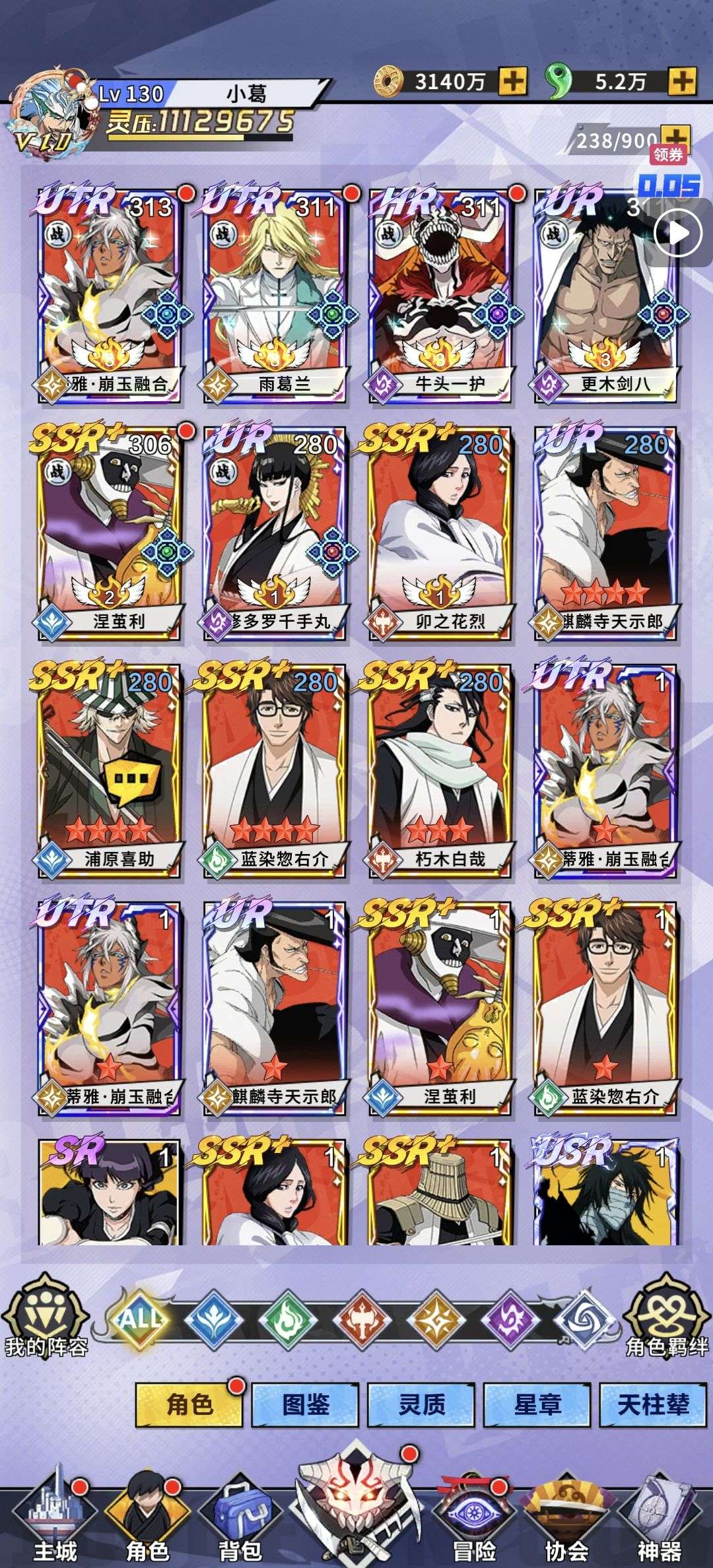Switch to the 灵质 tab
The image size is (713, 1568).
click(x=421, y=1404)
